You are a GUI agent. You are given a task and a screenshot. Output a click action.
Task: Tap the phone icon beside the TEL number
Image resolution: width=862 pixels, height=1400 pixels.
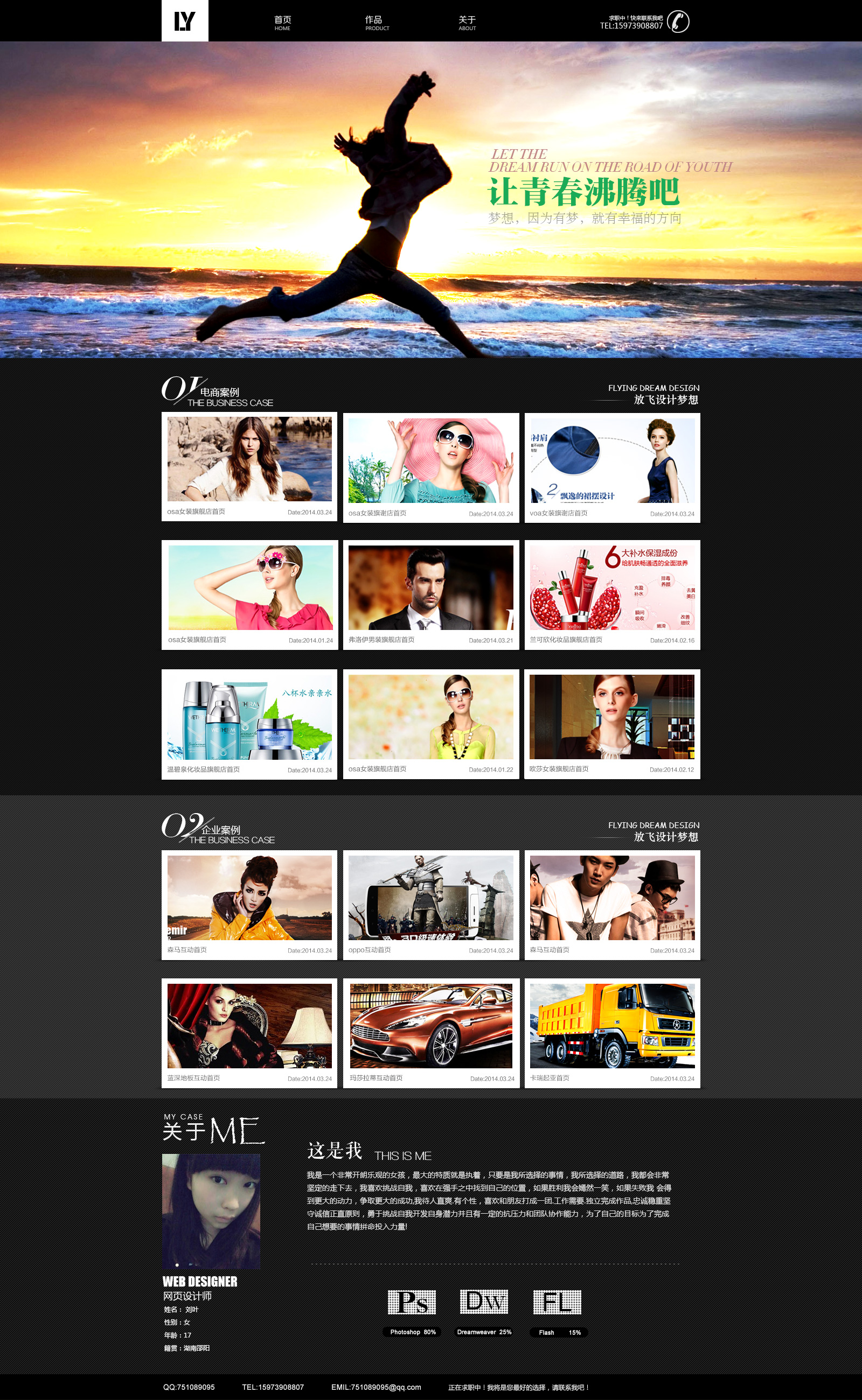tap(678, 22)
